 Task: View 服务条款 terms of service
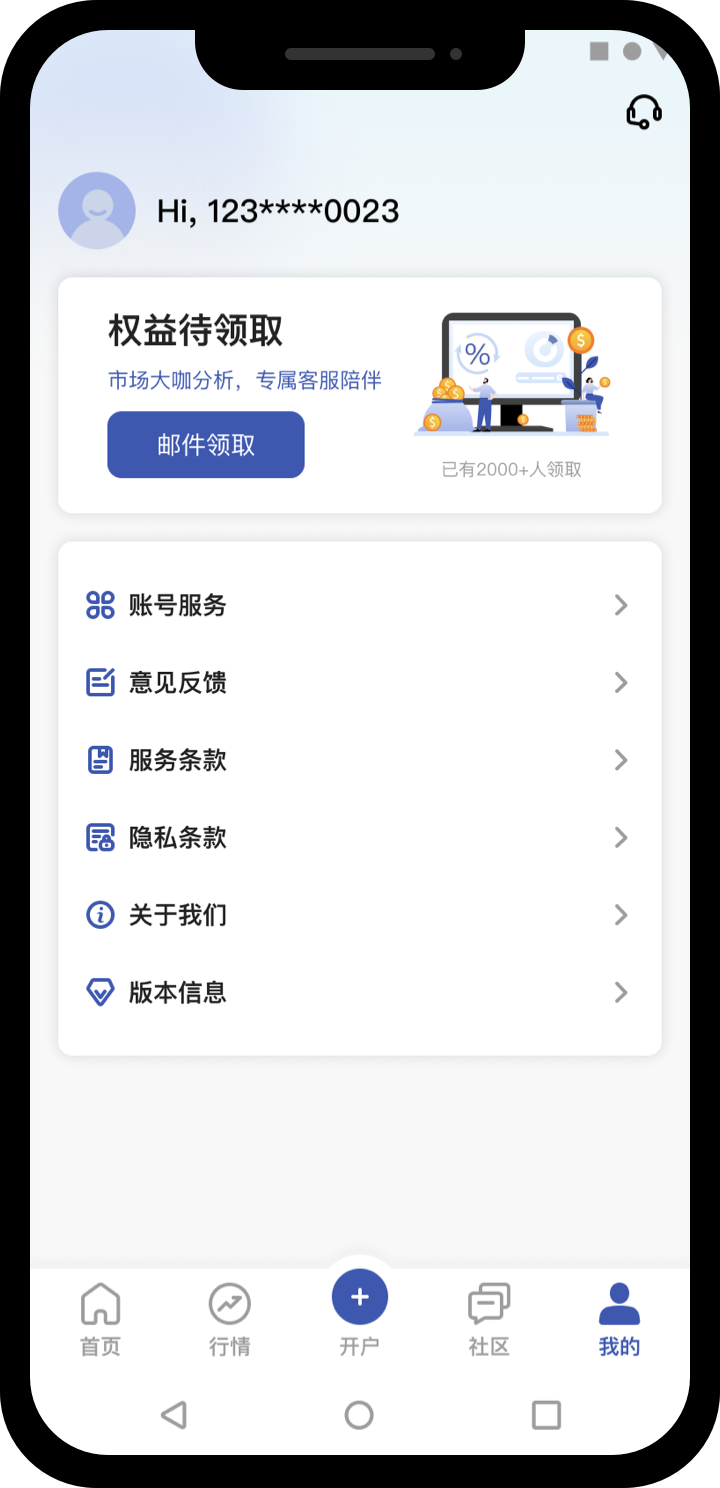tap(358, 760)
